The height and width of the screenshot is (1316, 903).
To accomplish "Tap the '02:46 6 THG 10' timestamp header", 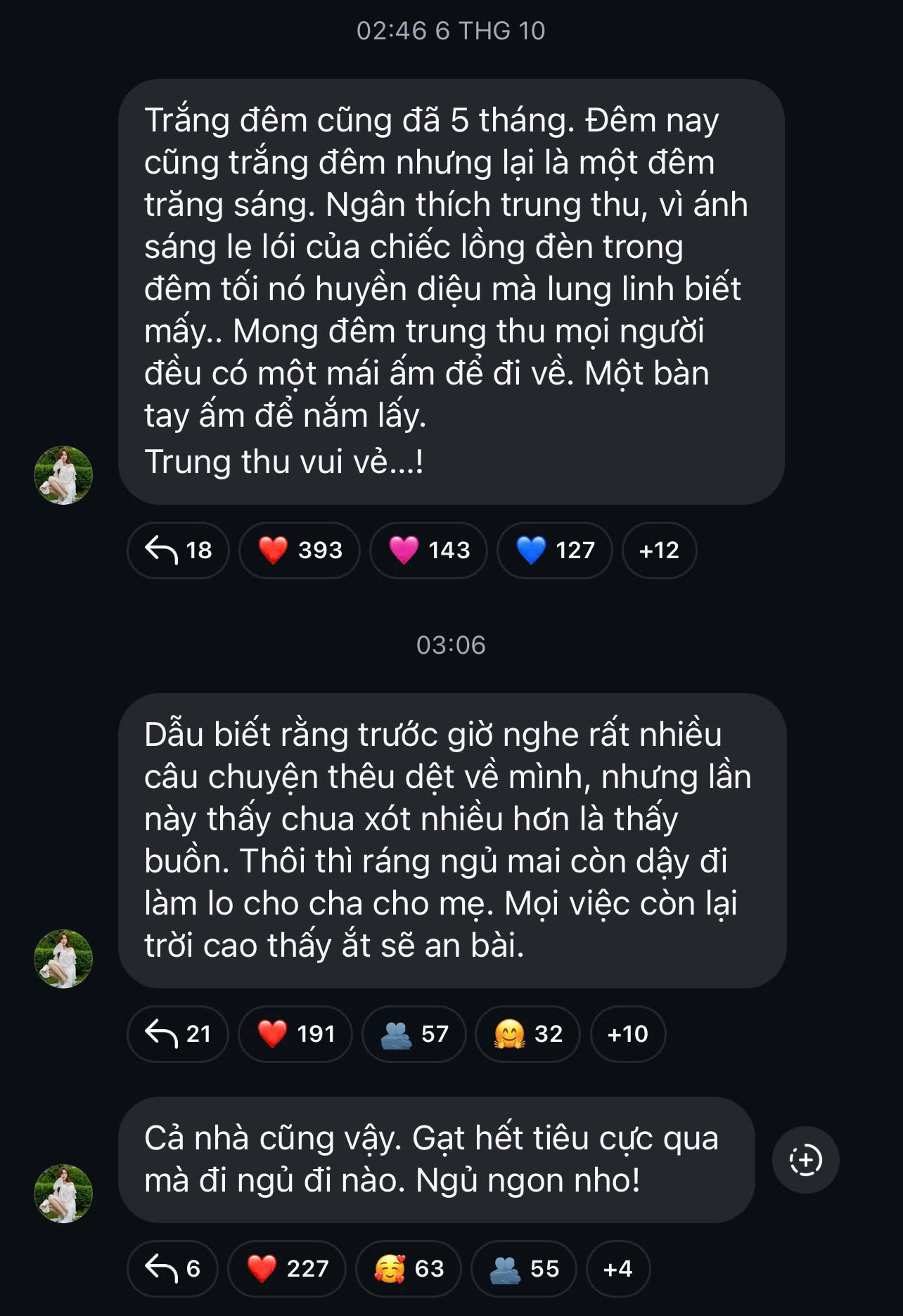I will pos(451,31).
